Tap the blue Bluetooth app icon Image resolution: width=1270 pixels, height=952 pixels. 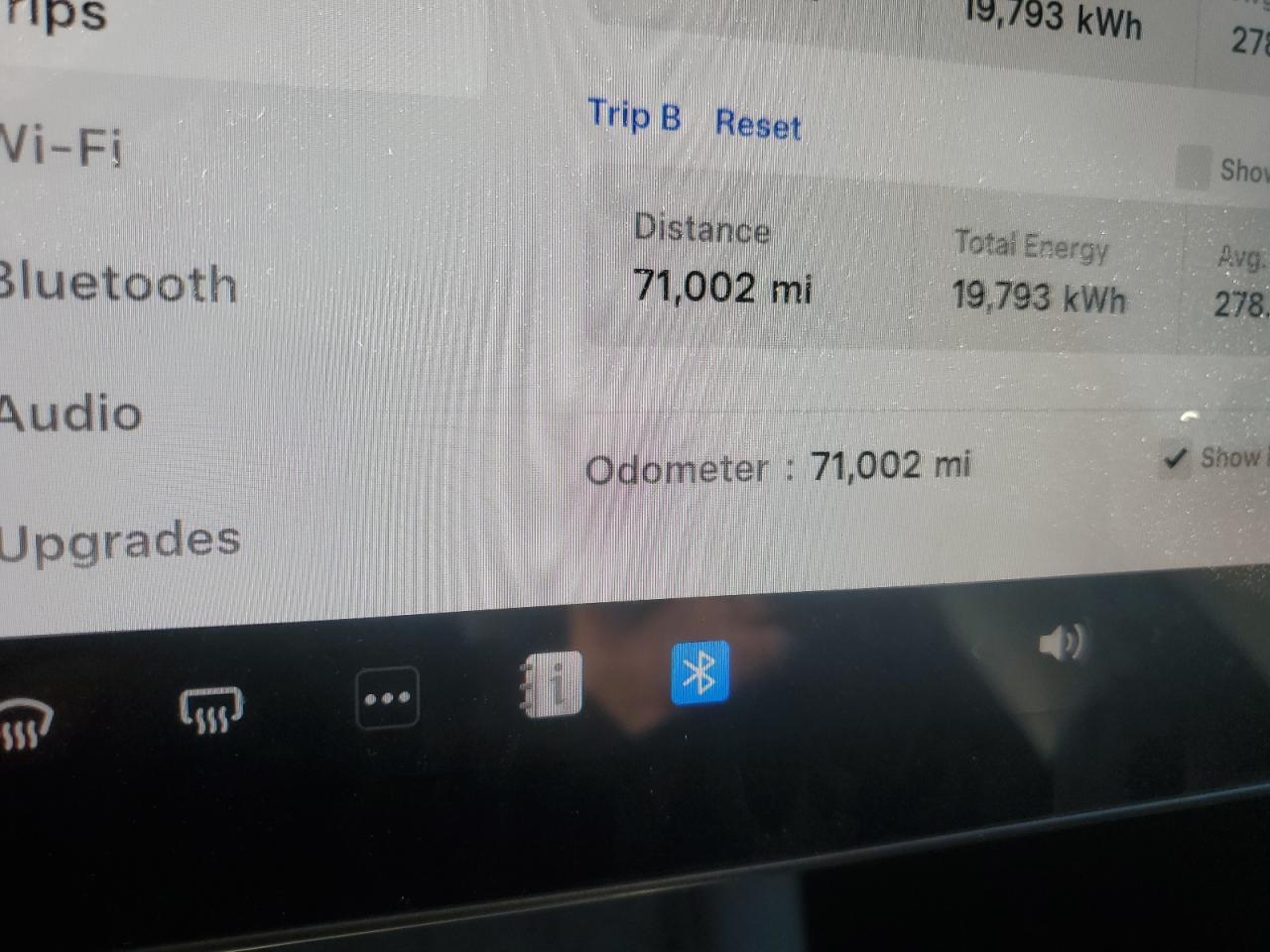click(x=700, y=673)
